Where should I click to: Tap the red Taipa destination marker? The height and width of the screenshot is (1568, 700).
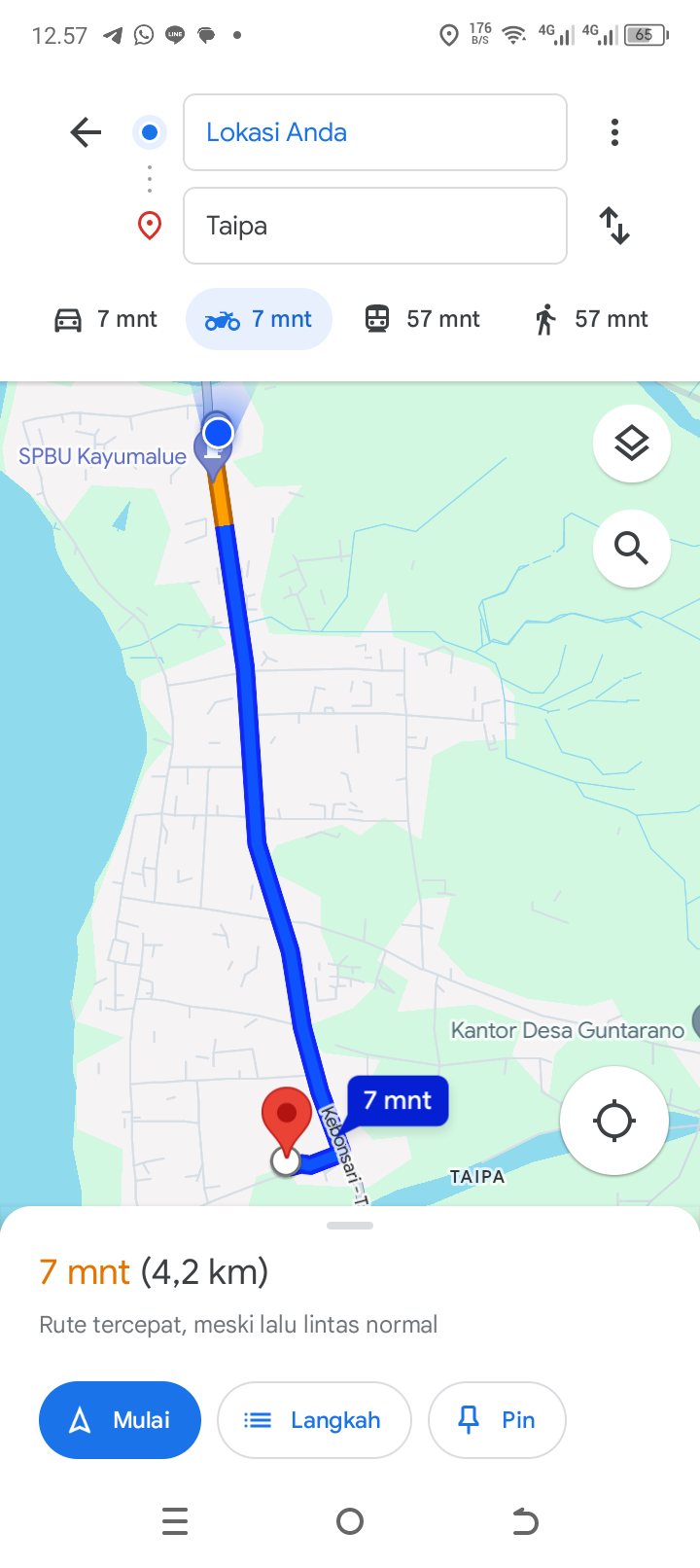(287, 1121)
